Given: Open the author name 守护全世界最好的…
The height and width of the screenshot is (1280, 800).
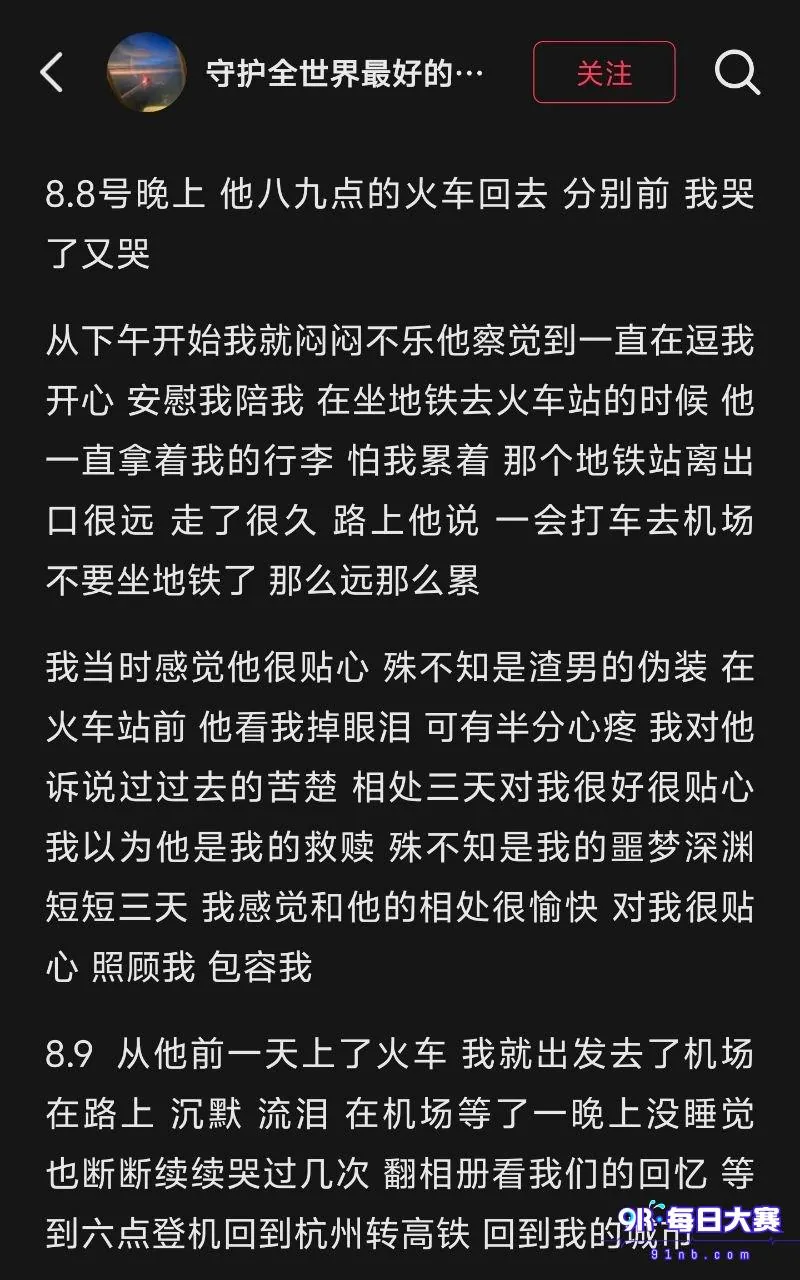Looking at the screenshot, I should 345,73.
